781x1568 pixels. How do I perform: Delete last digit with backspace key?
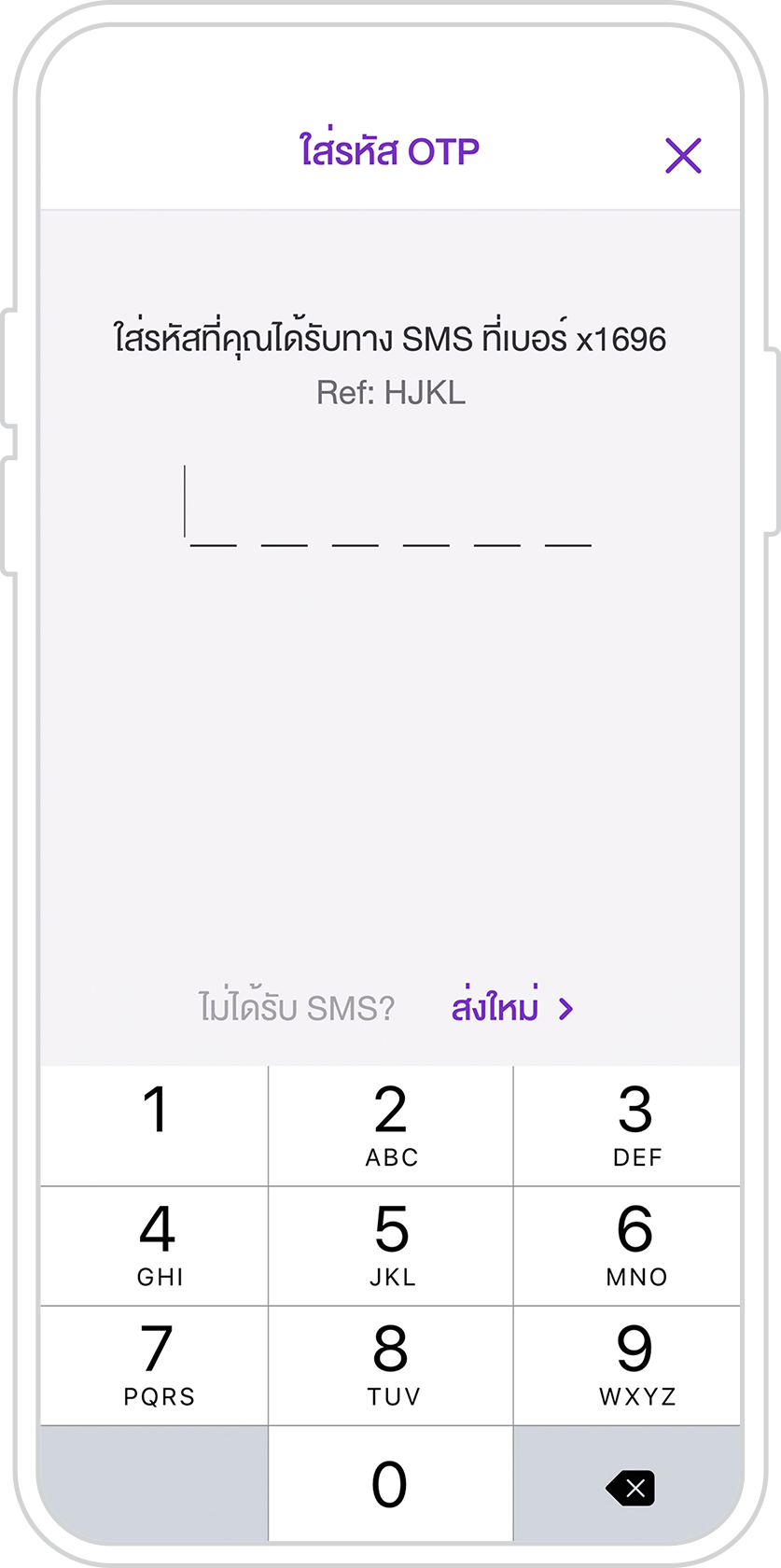632,1488
